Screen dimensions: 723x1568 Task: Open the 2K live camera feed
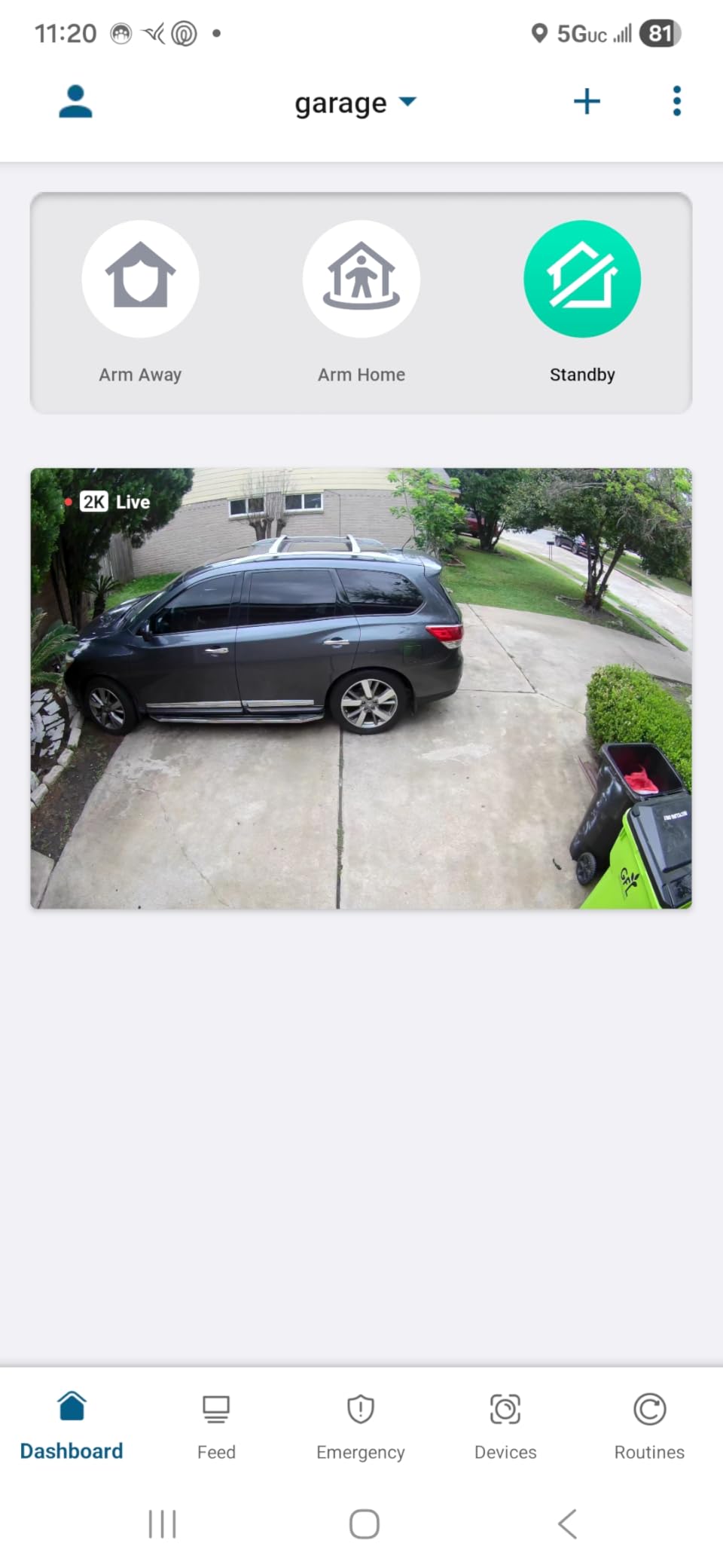[361, 688]
